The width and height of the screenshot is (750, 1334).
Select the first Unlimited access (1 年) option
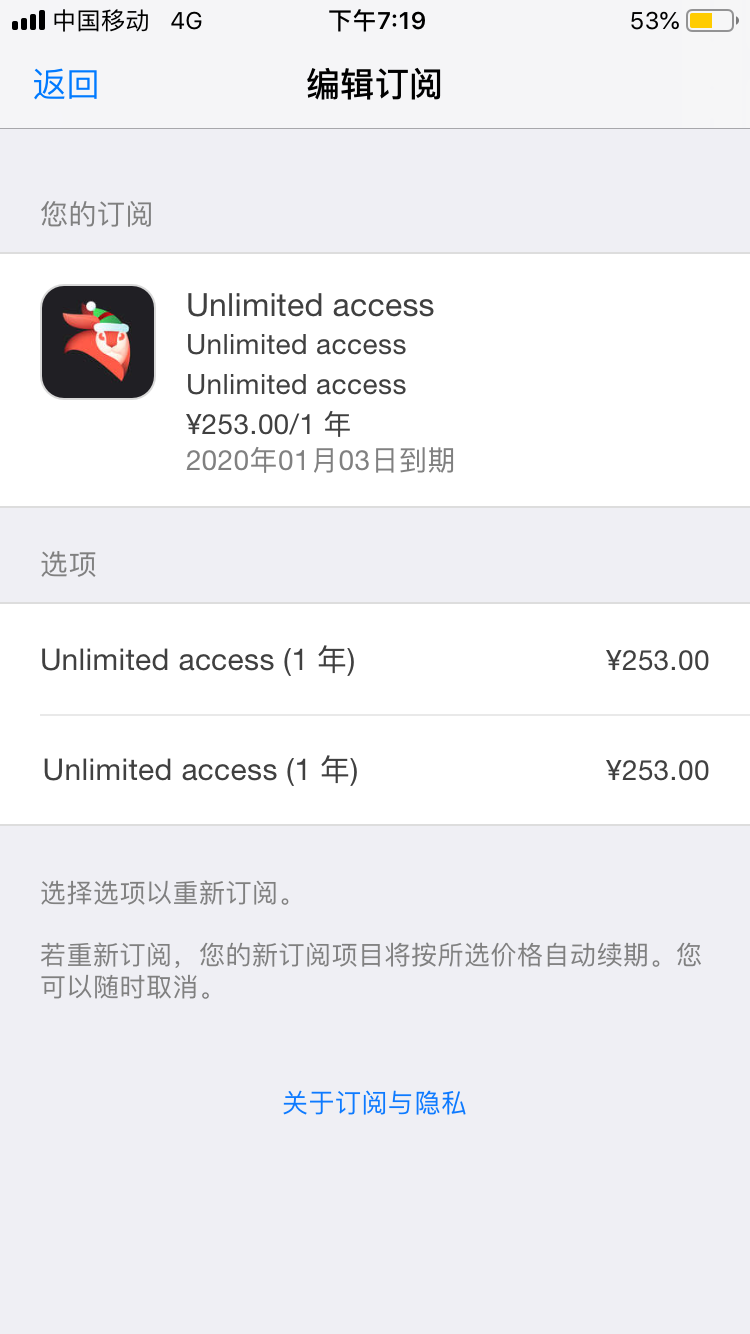click(374, 660)
